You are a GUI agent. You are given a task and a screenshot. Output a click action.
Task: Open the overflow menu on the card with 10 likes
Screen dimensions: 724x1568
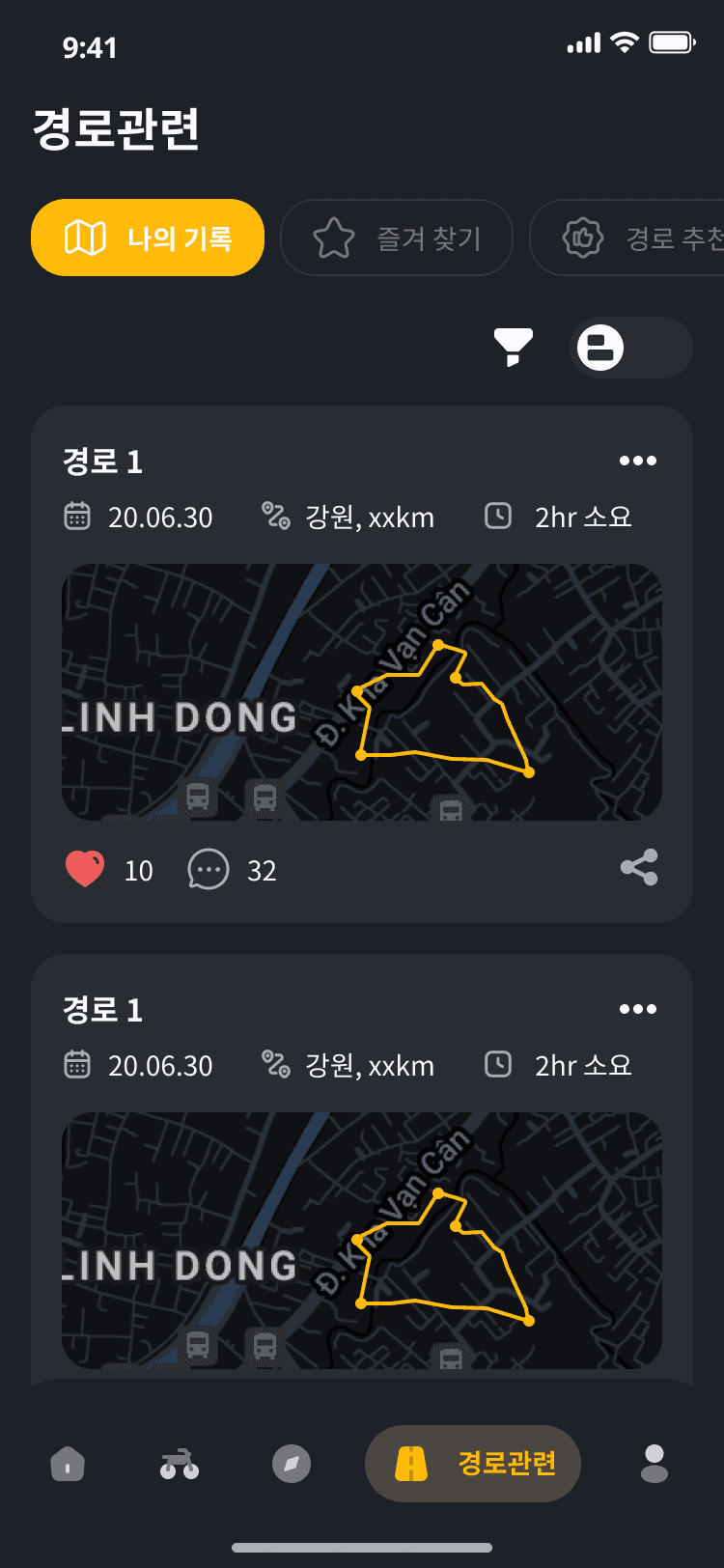click(x=637, y=461)
